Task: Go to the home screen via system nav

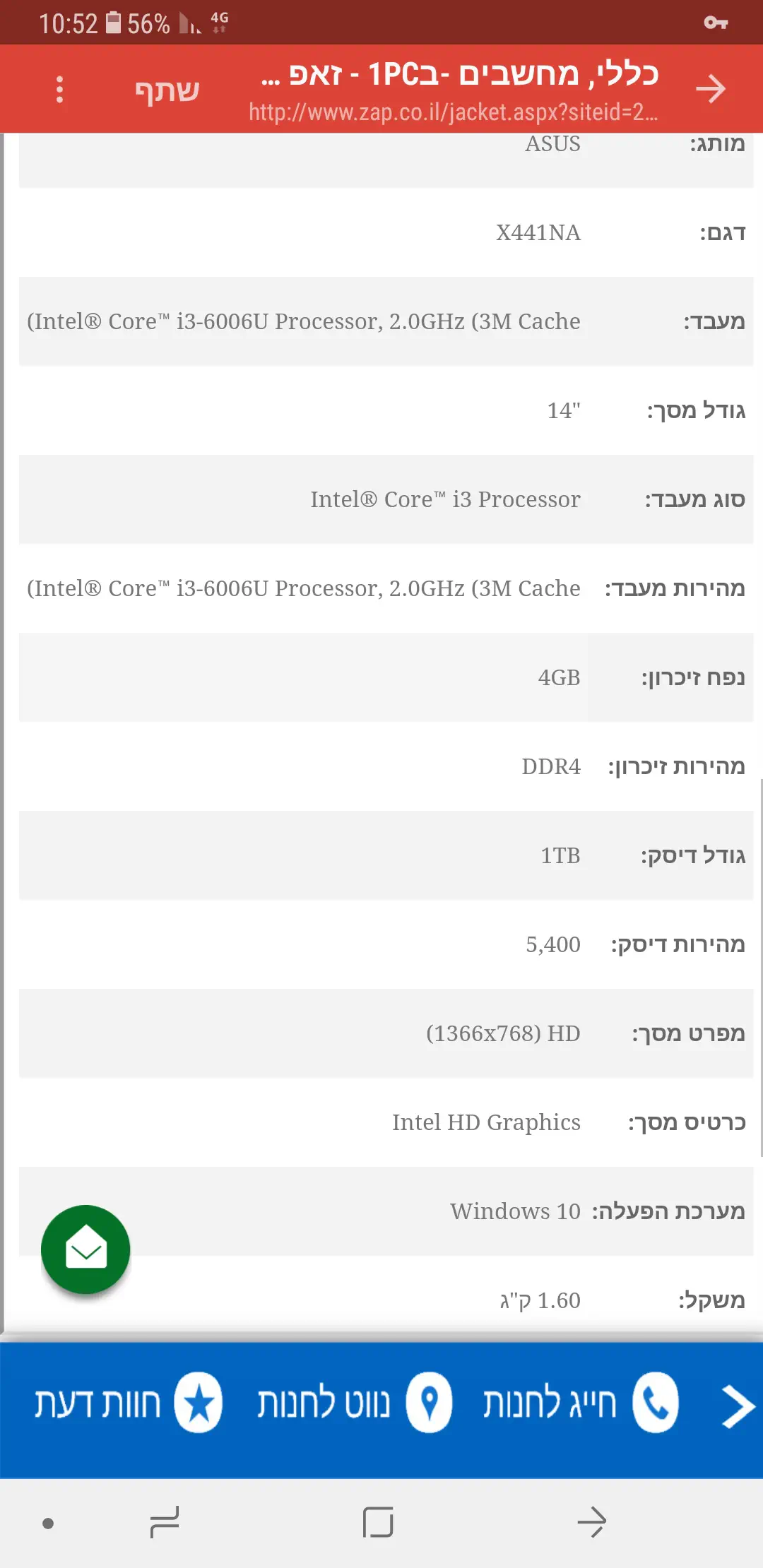Action: [x=378, y=1522]
